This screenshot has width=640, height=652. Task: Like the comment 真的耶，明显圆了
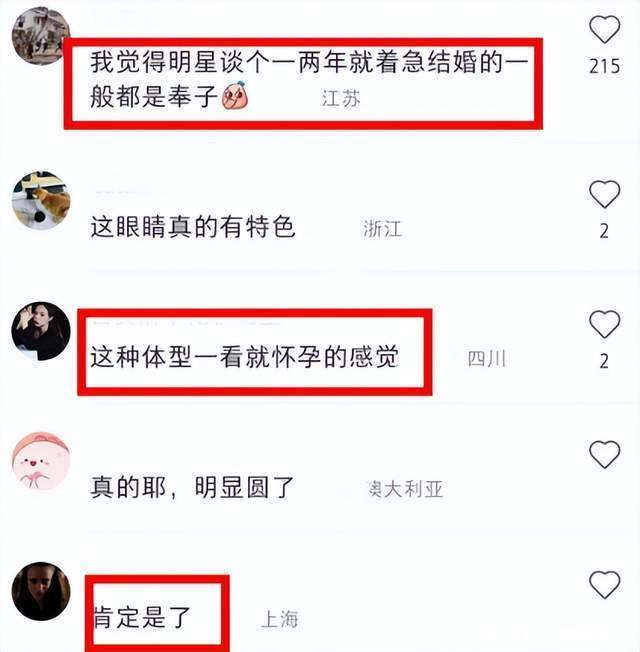coord(604,456)
